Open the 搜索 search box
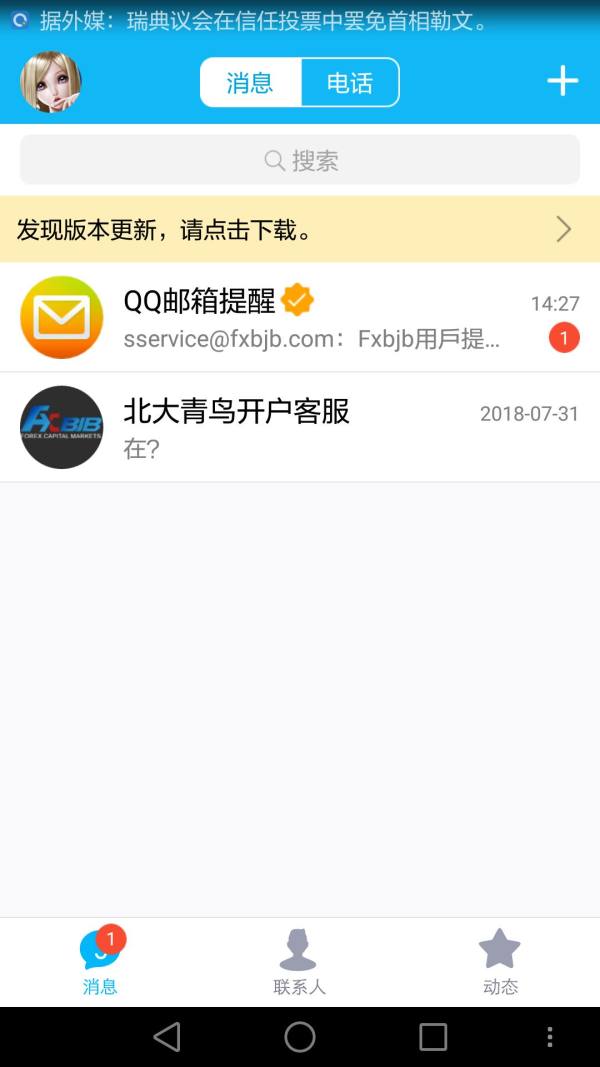This screenshot has height=1067, width=600. point(300,160)
